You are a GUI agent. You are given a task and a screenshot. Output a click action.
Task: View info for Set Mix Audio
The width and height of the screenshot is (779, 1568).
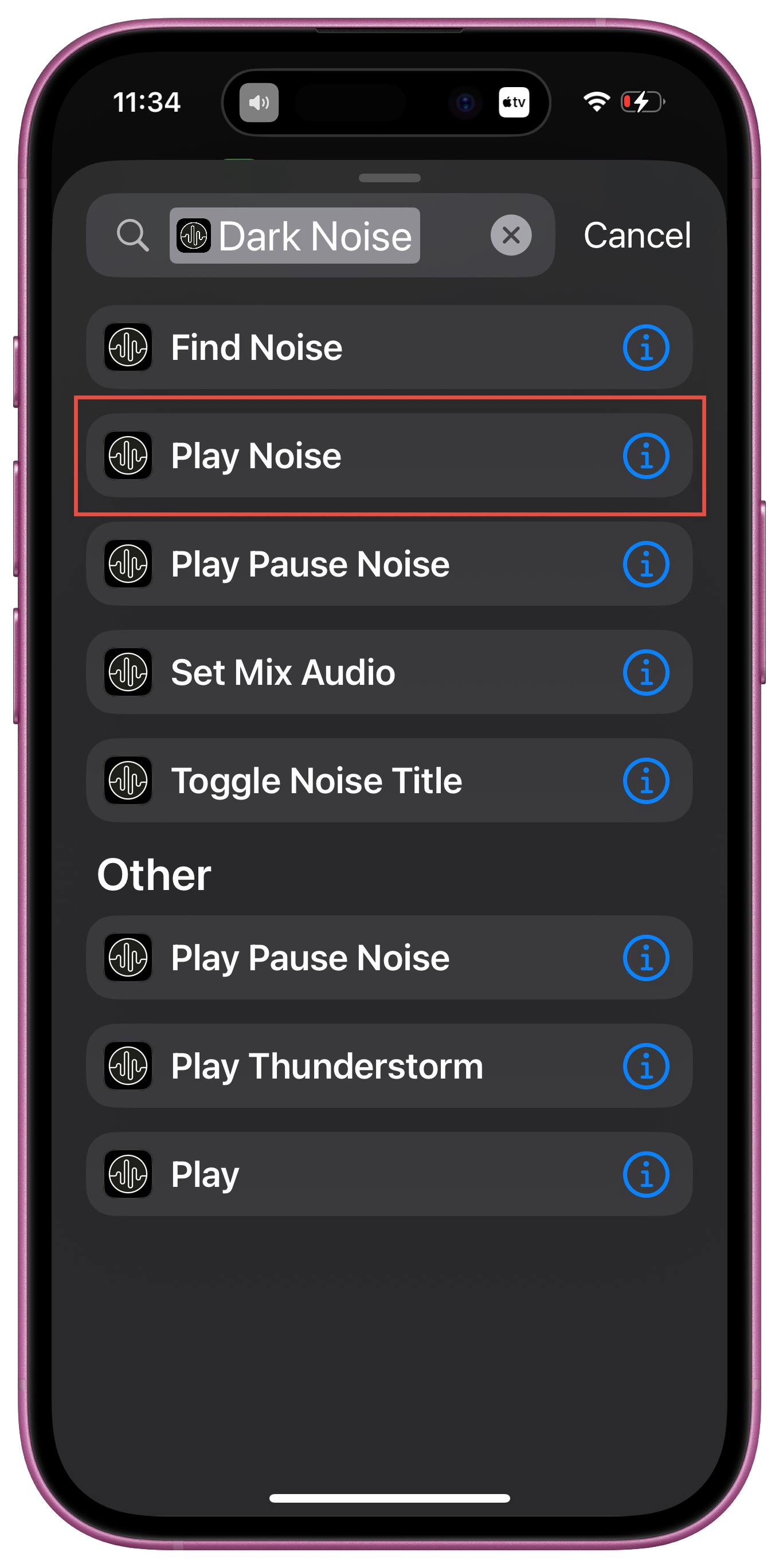coord(645,672)
